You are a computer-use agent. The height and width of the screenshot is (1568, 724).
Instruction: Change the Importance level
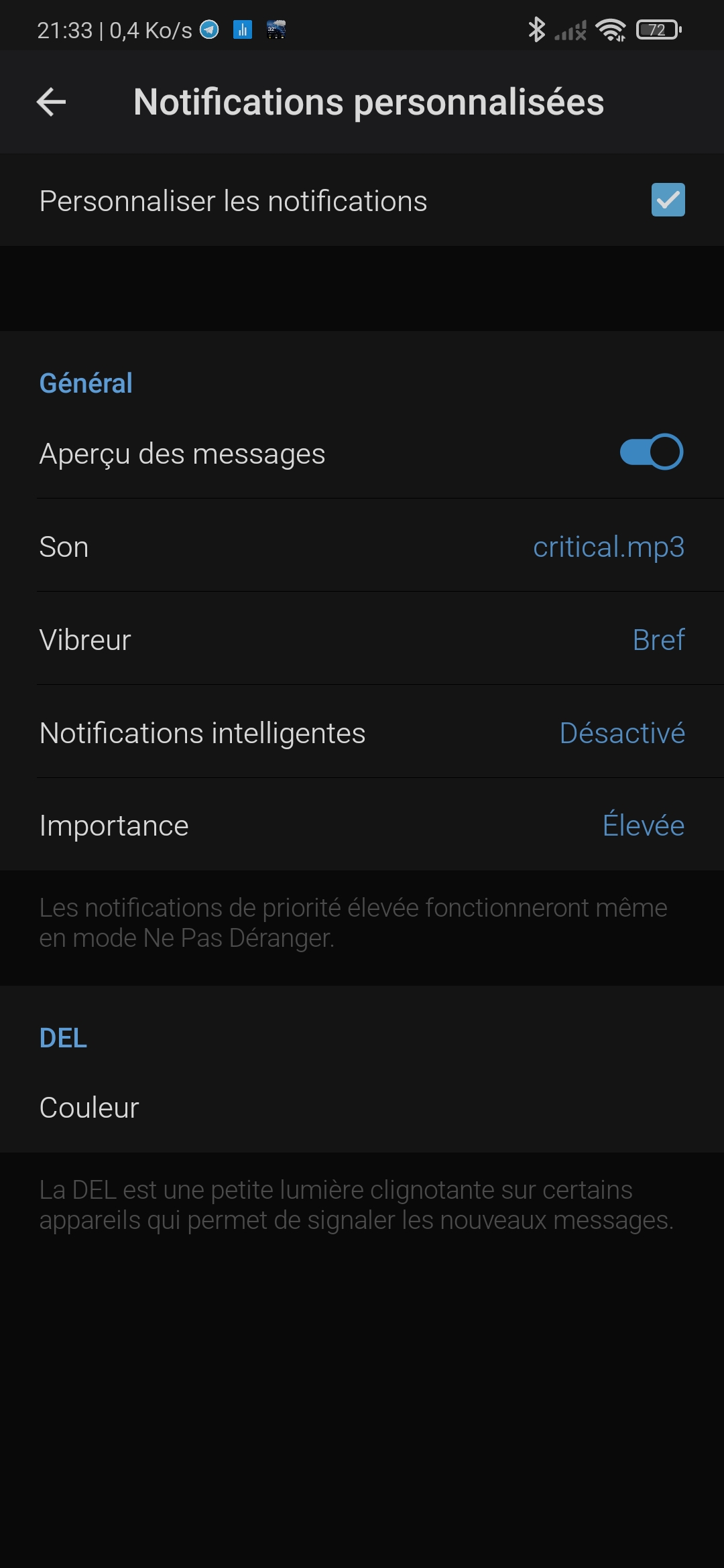(x=362, y=825)
